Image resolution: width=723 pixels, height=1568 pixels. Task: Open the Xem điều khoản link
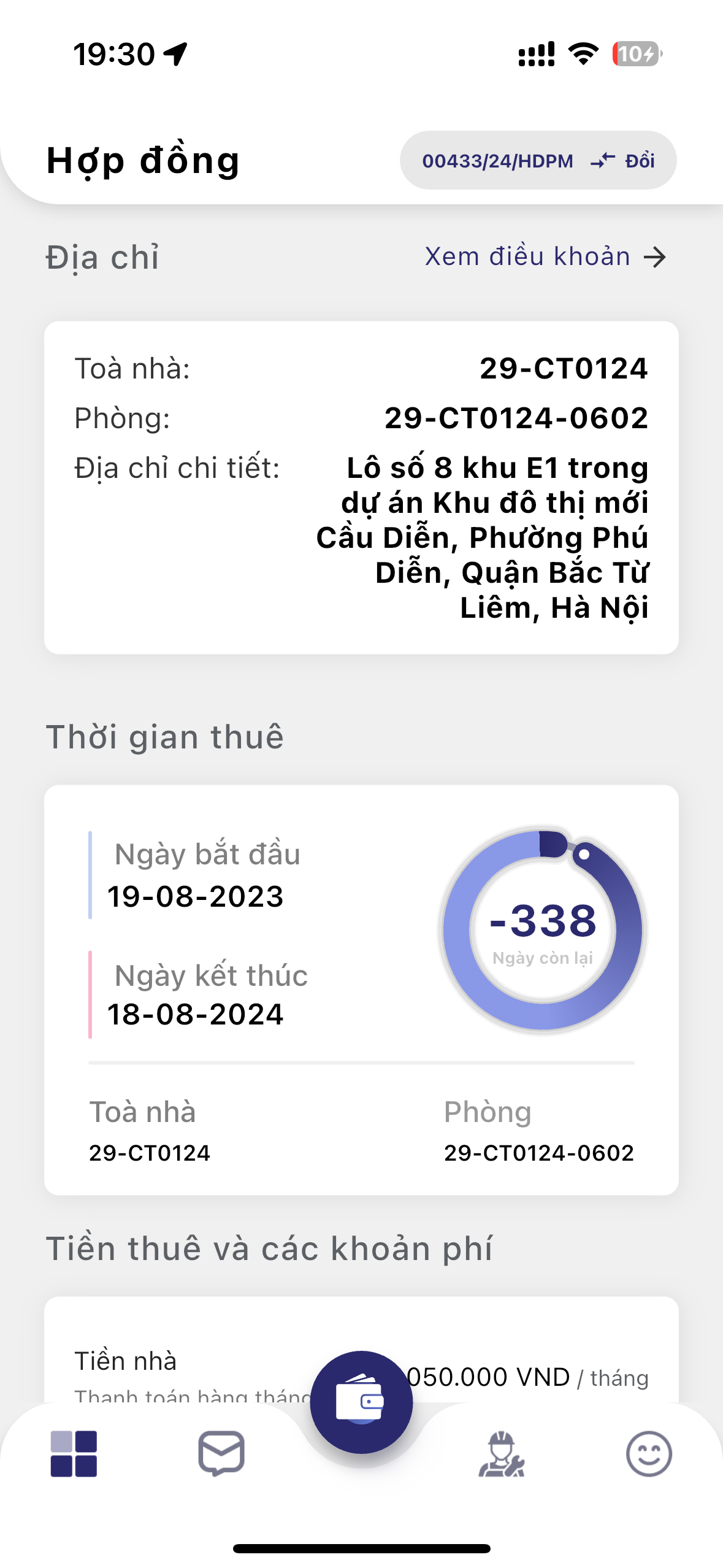[545, 256]
